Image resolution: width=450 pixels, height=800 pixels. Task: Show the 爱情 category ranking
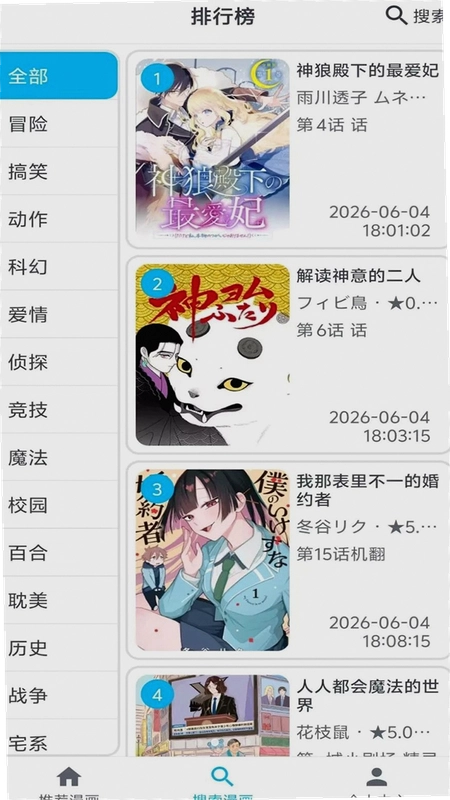click(59, 314)
